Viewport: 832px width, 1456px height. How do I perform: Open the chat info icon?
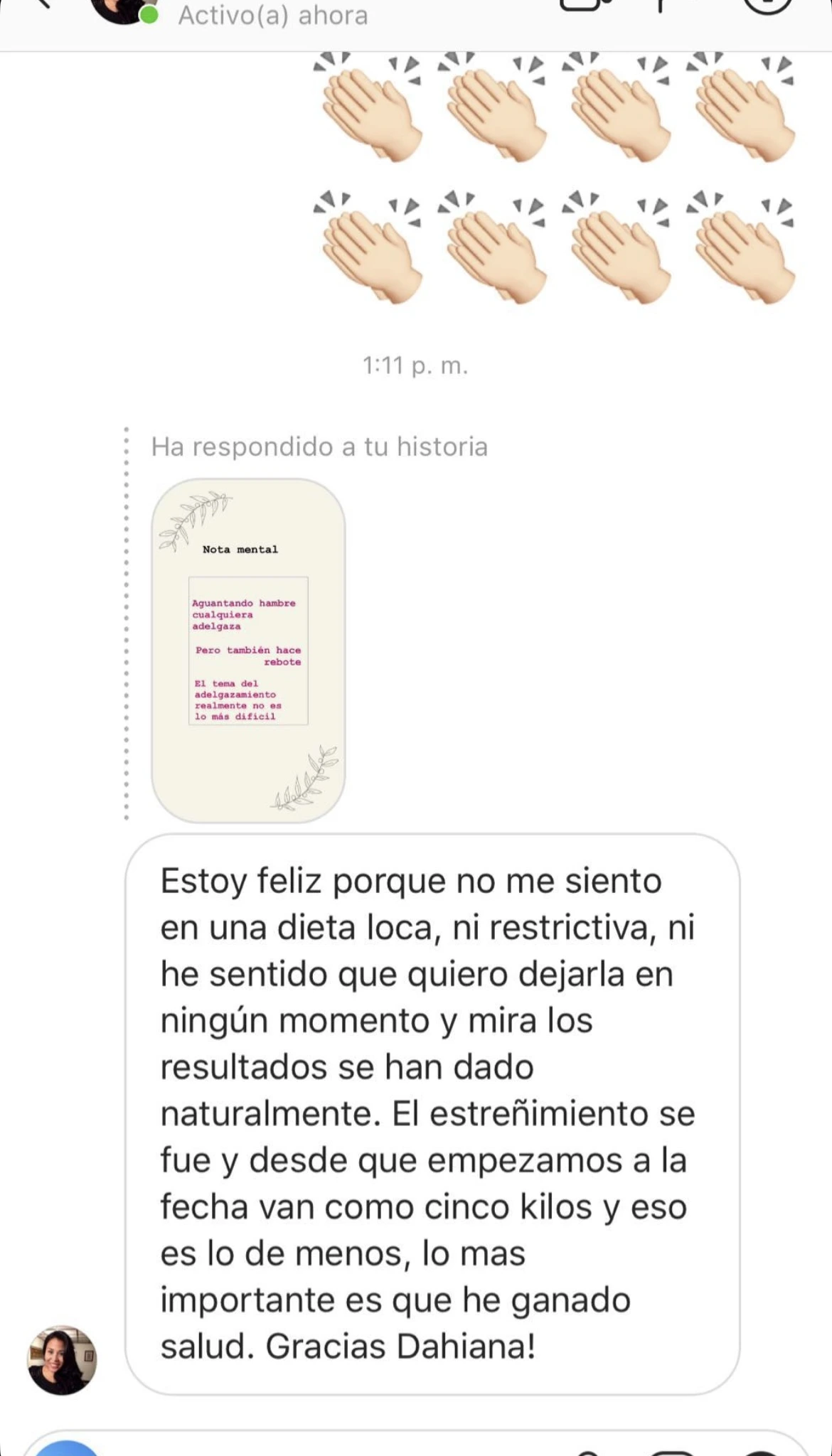click(x=768, y=6)
